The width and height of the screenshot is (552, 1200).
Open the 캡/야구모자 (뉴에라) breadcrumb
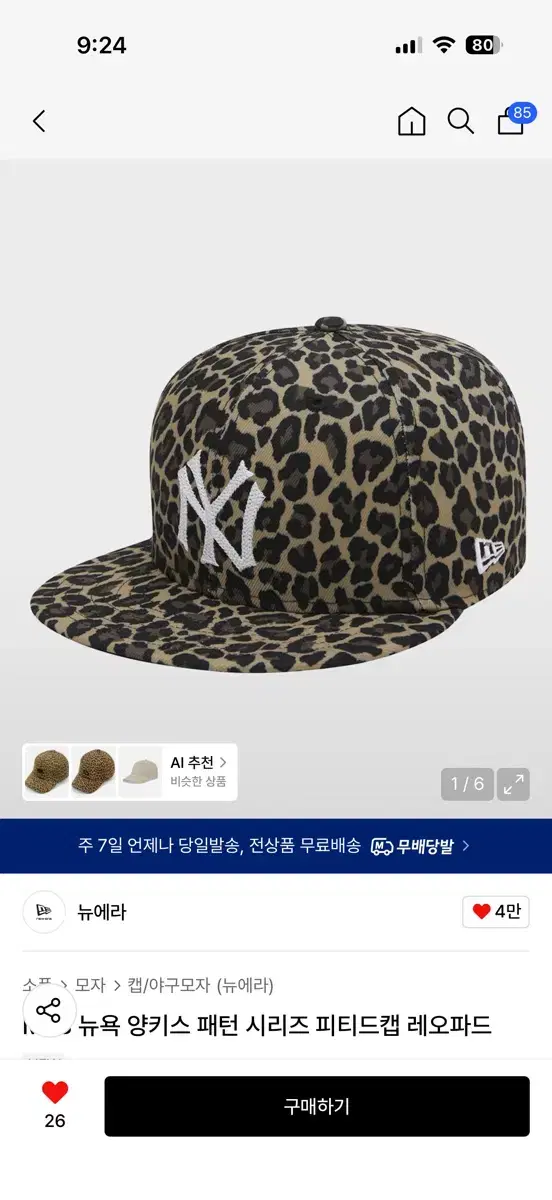pyautogui.click(x=200, y=985)
